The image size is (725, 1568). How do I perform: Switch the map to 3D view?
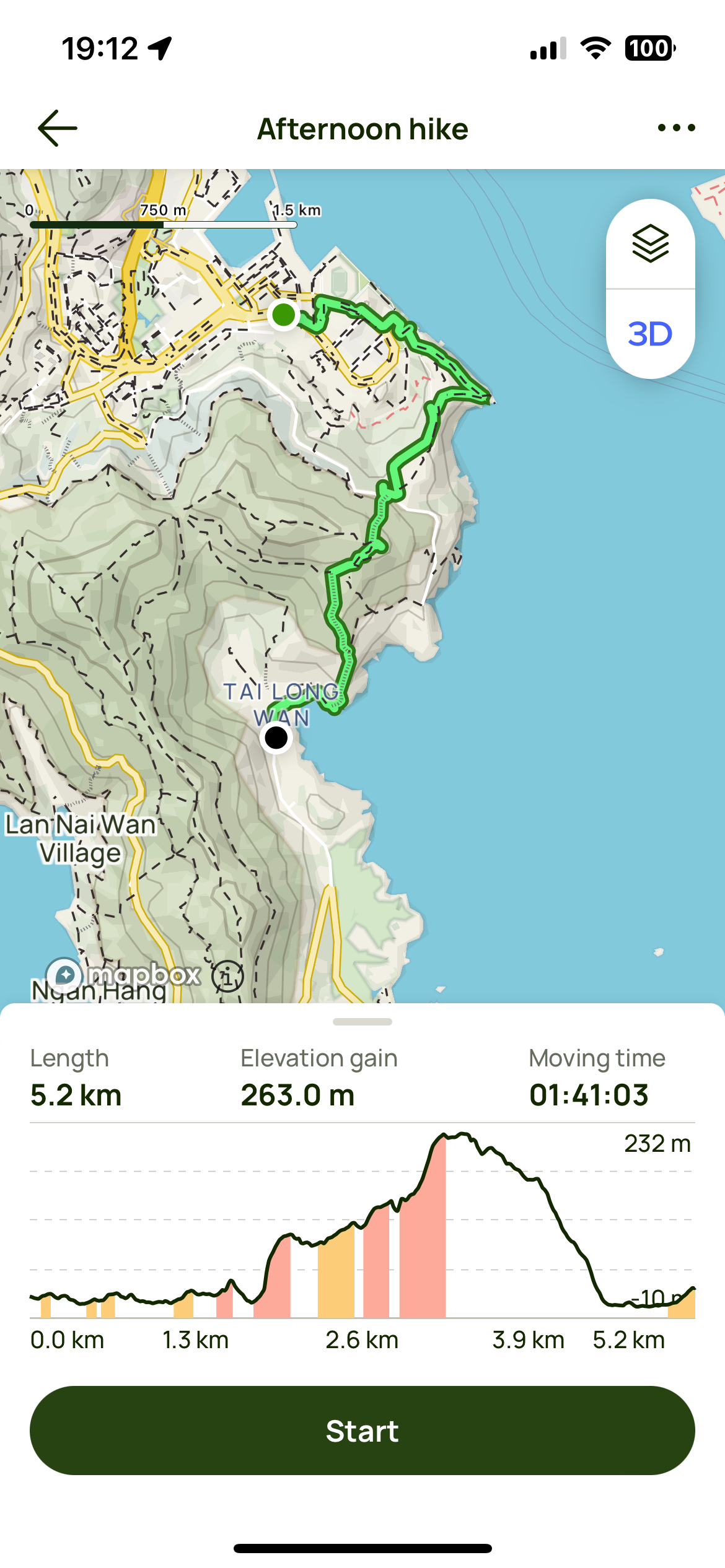click(650, 334)
